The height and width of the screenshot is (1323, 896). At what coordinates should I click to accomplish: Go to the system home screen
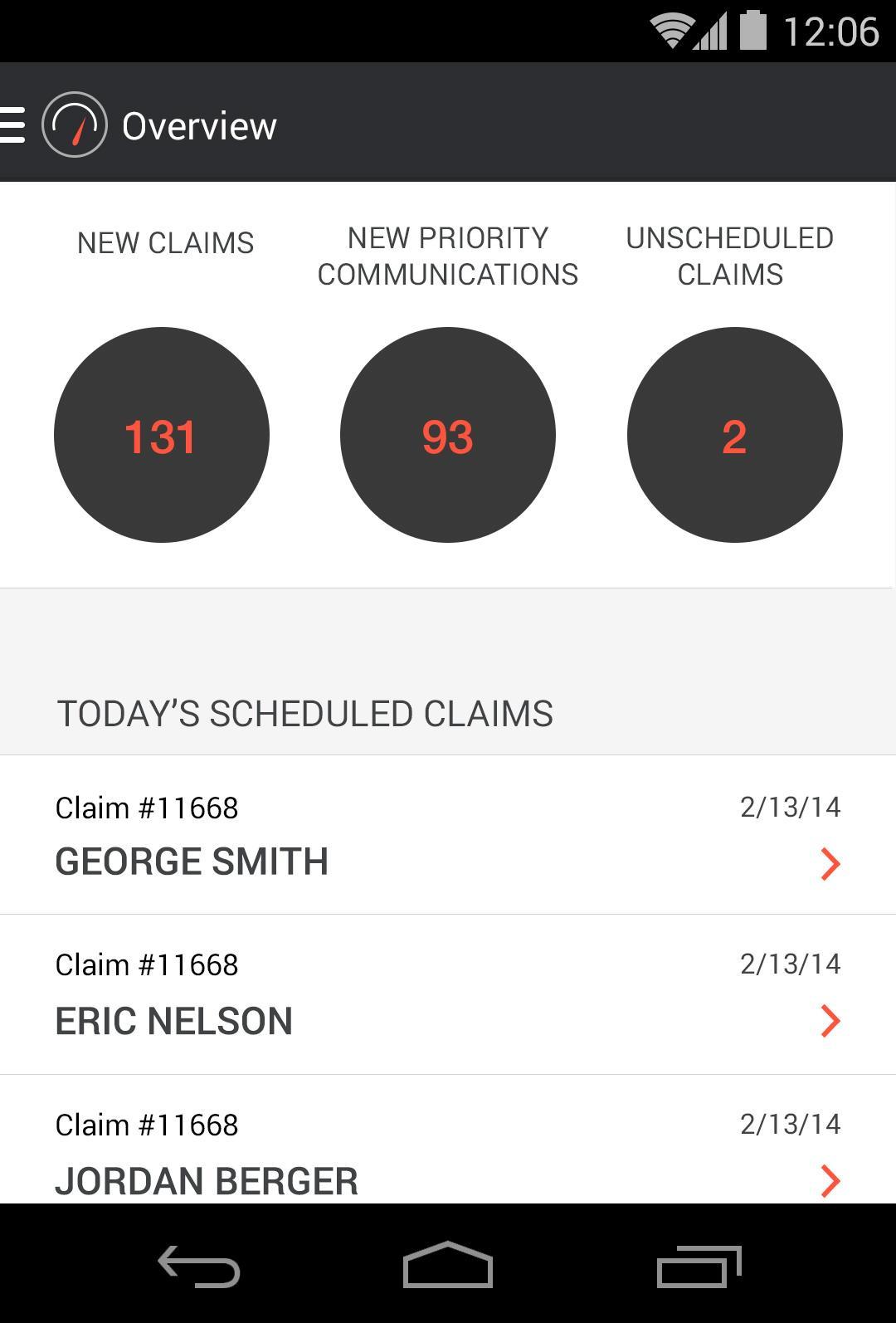tap(448, 1267)
